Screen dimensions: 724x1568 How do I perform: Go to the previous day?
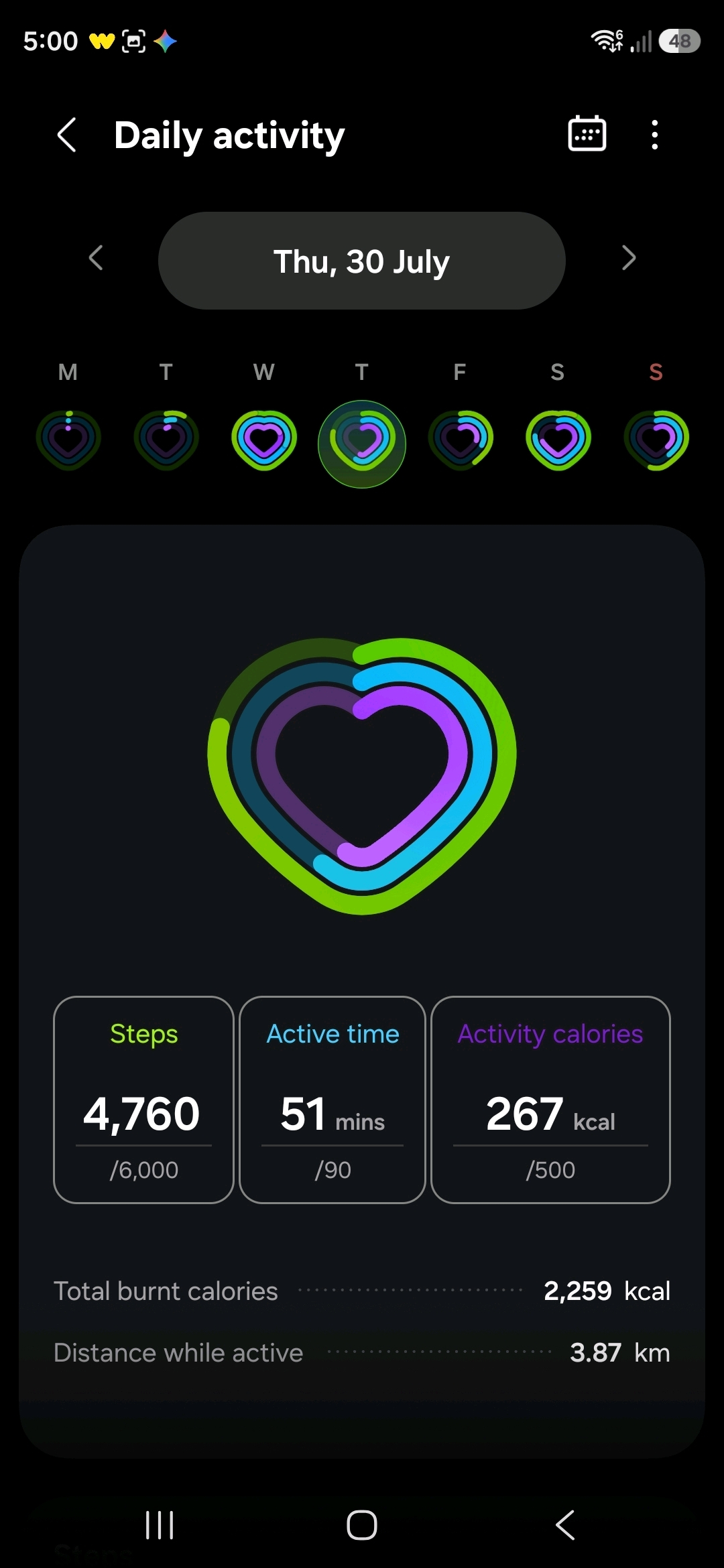coord(96,258)
